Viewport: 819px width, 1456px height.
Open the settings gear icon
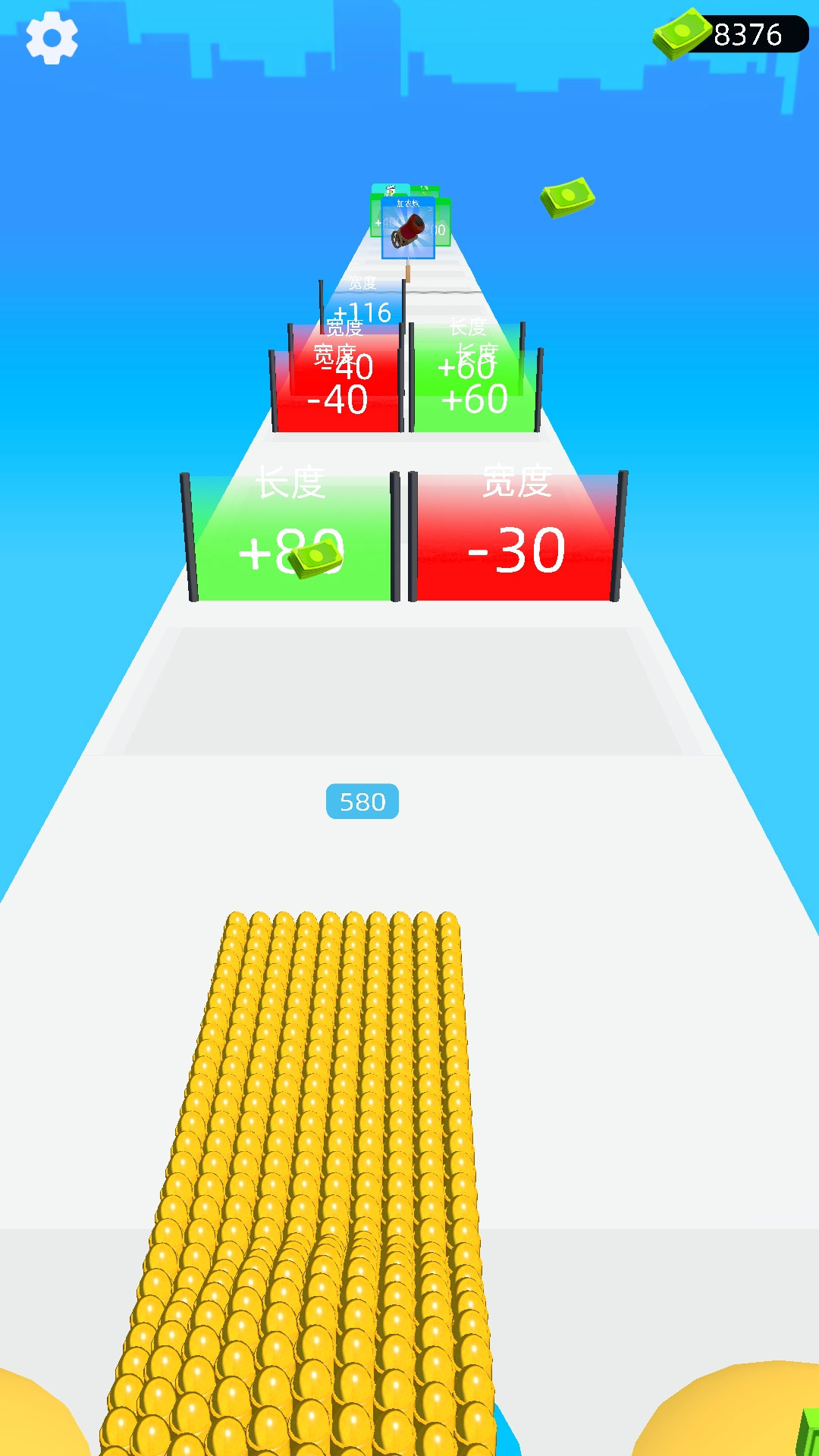[52, 38]
